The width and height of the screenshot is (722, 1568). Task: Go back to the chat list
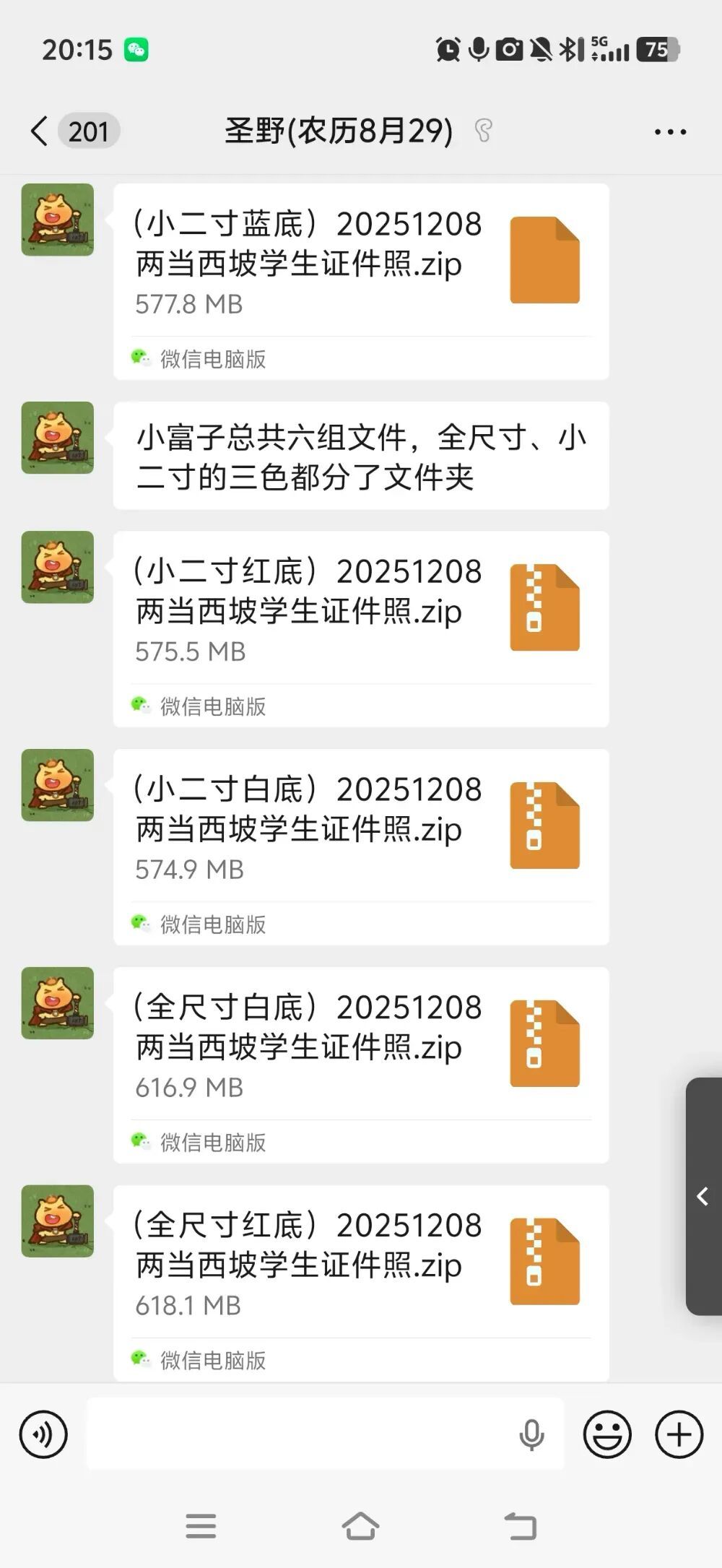tap(40, 131)
